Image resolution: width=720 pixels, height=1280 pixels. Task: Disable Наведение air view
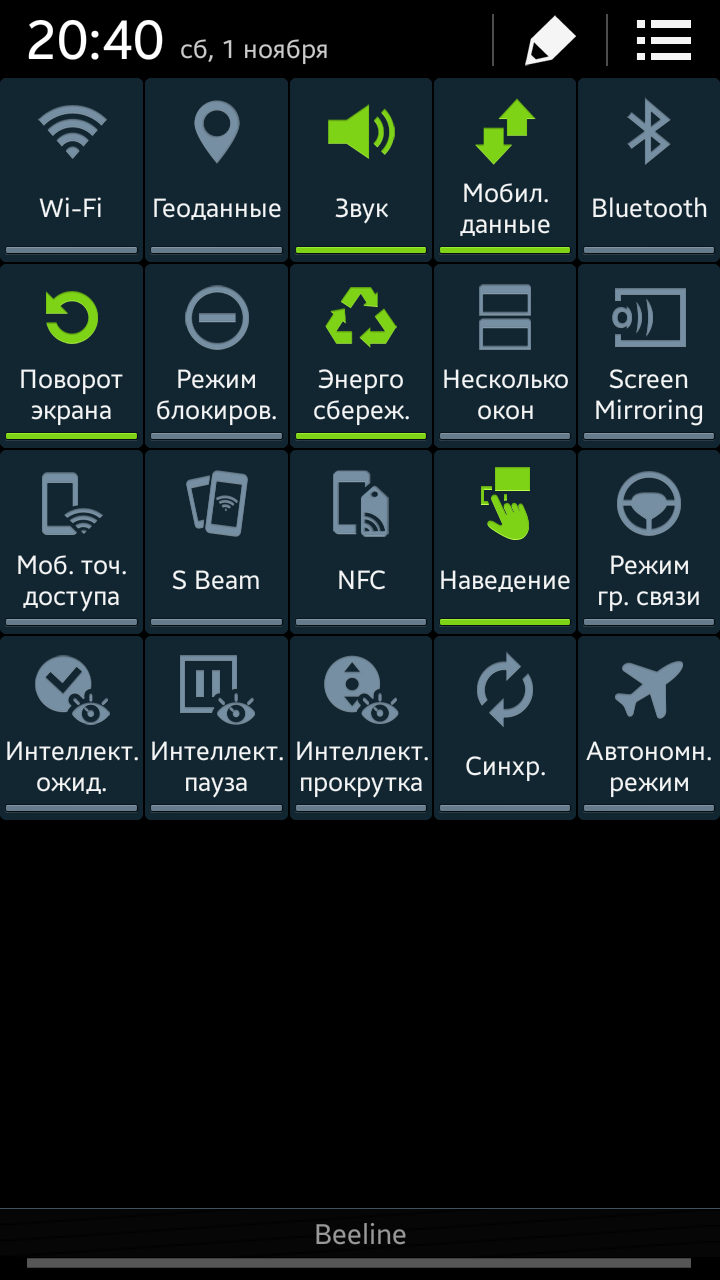pos(505,540)
